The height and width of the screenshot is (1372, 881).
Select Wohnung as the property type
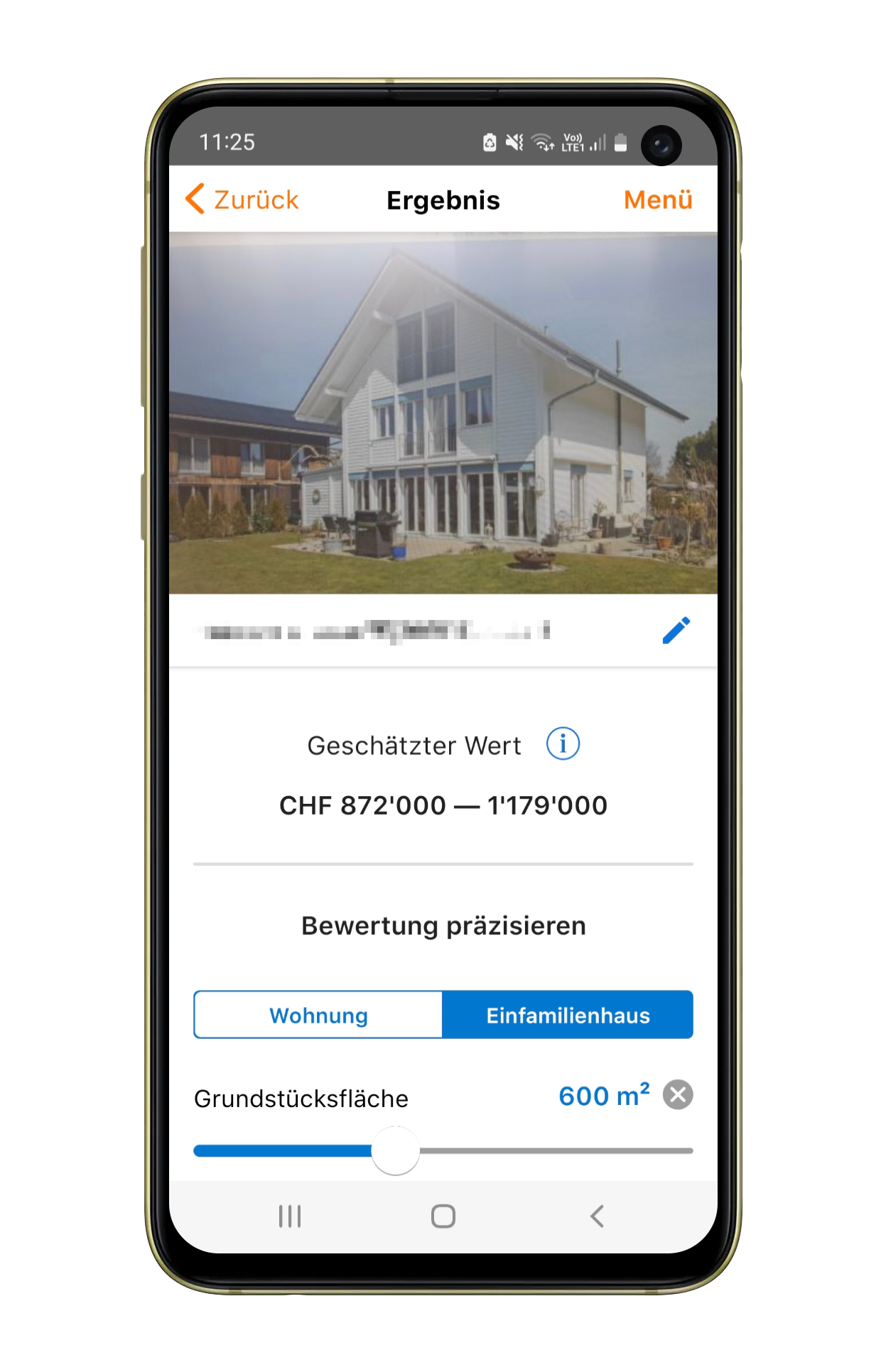[318, 1016]
